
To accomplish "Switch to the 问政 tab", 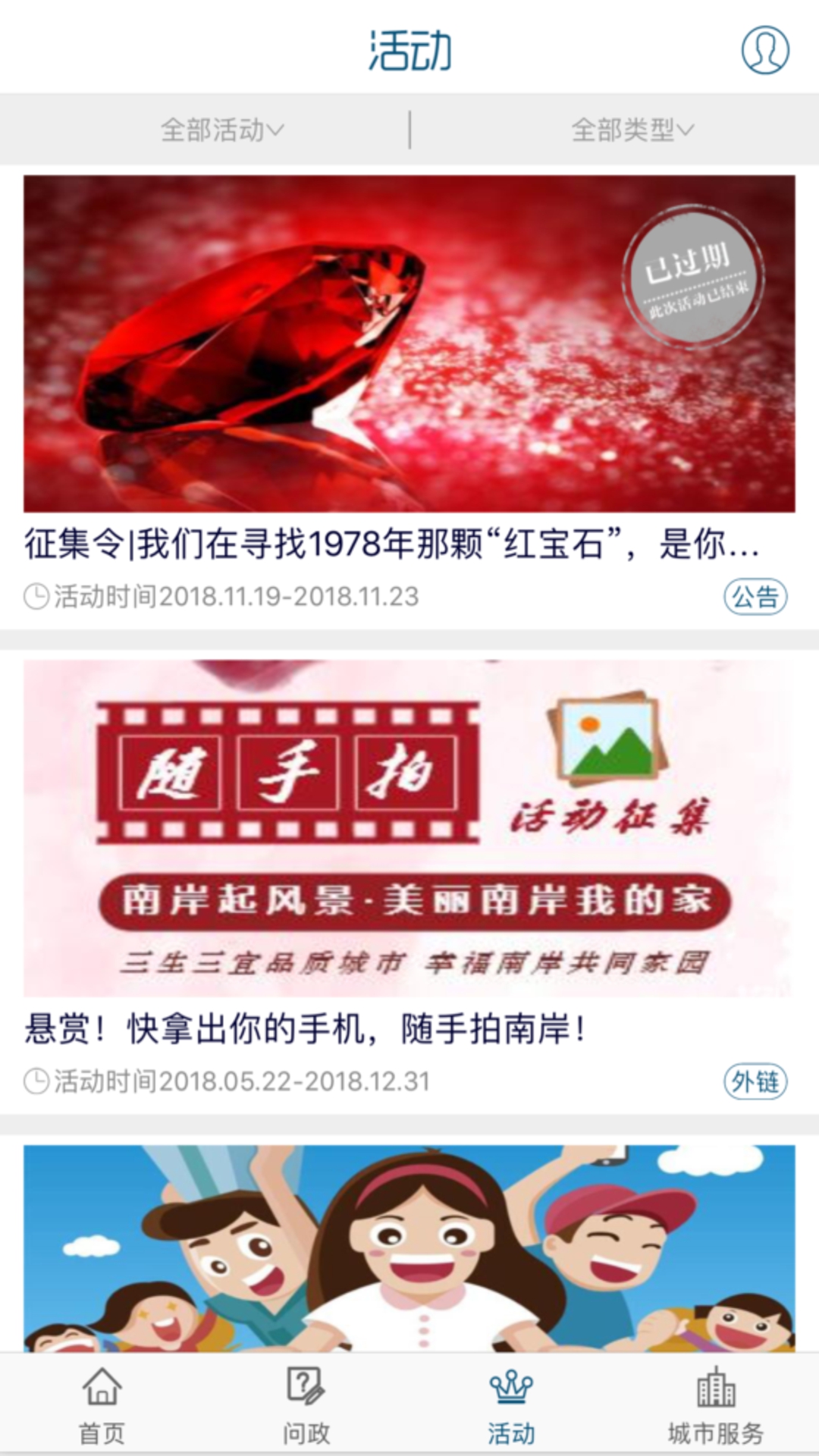I will tap(306, 1405).
